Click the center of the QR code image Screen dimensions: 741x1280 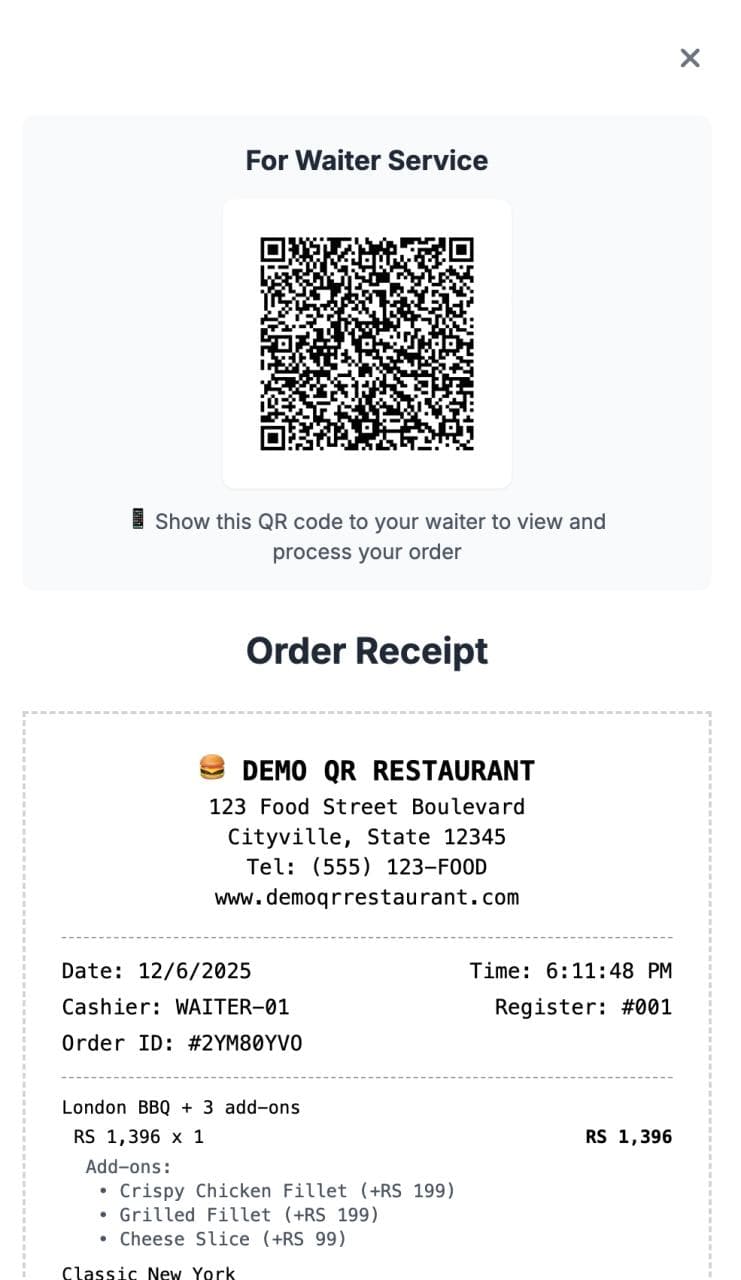click(366, 343)
